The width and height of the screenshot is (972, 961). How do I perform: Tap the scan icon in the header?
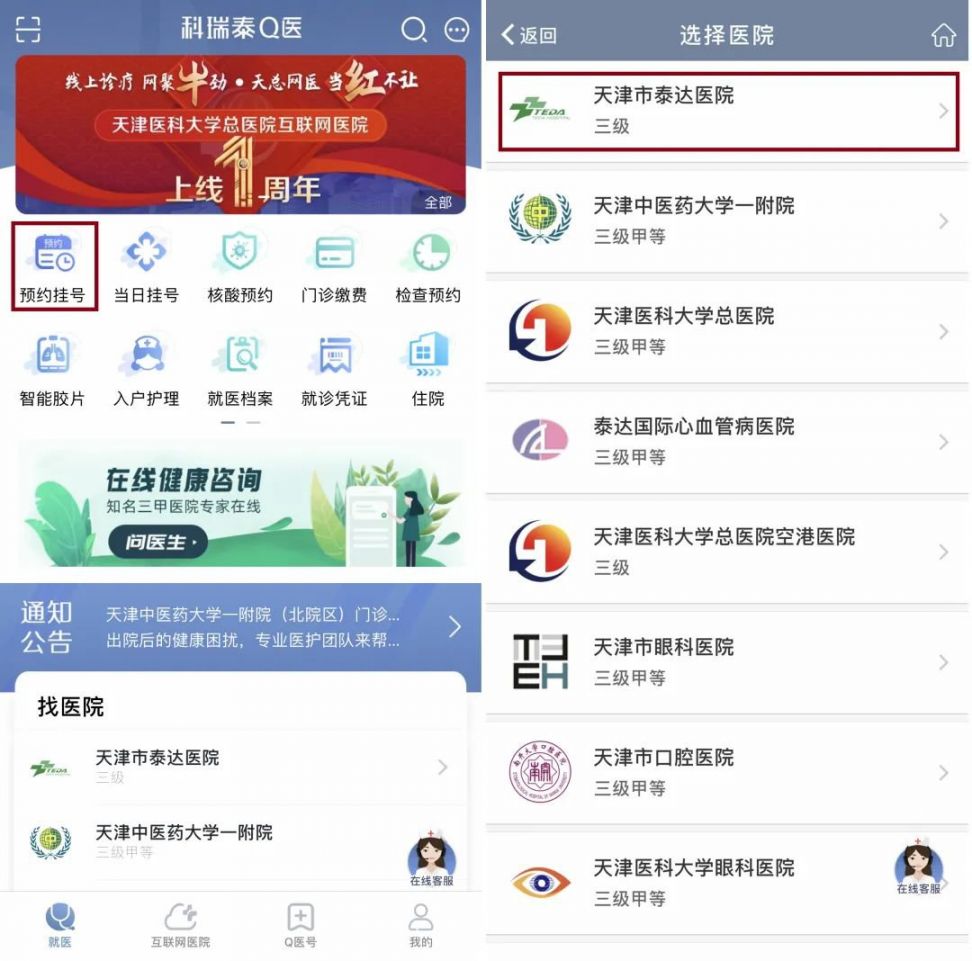28,29
